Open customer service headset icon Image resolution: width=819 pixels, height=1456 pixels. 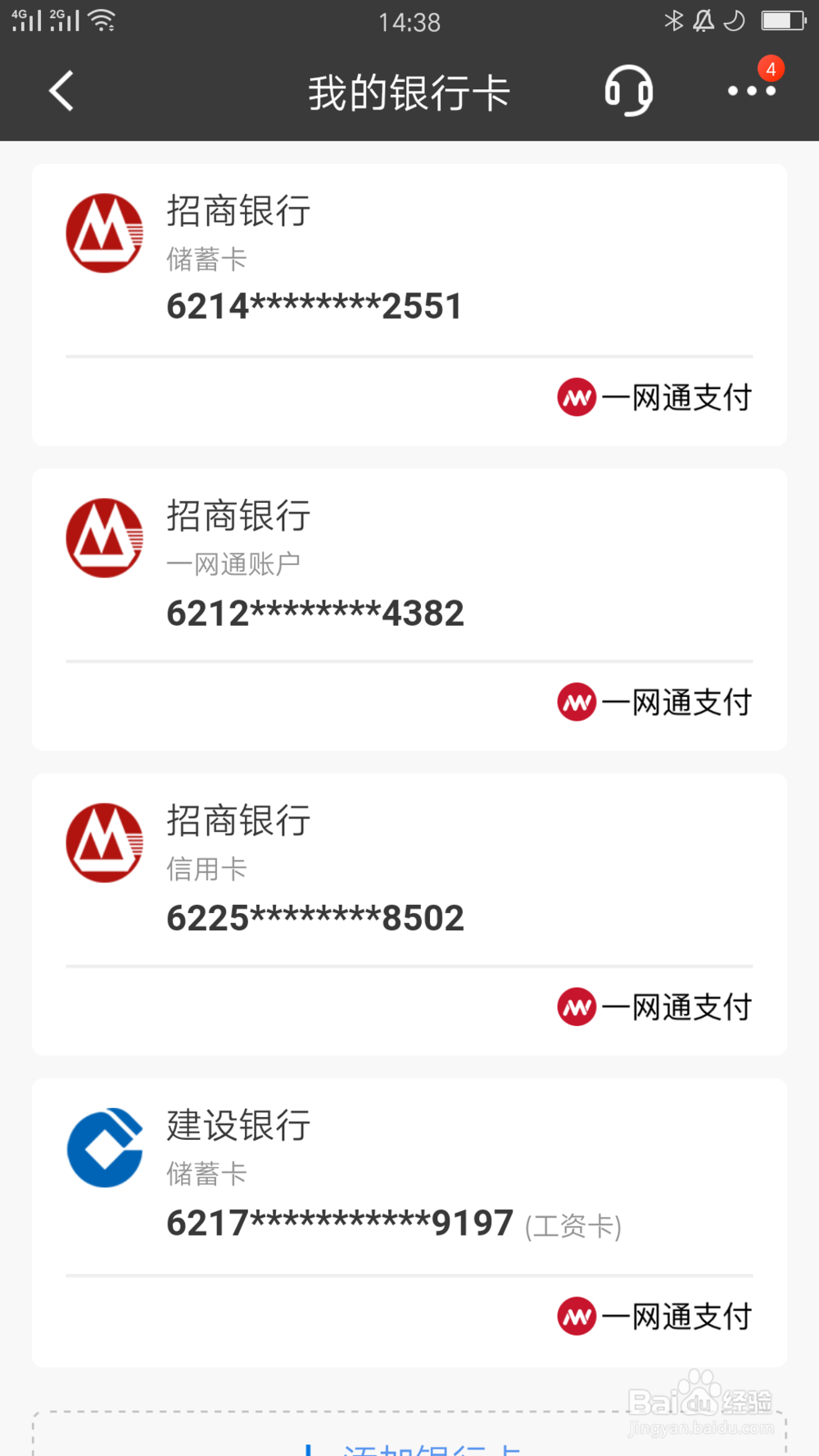click(x=628, y=91)
